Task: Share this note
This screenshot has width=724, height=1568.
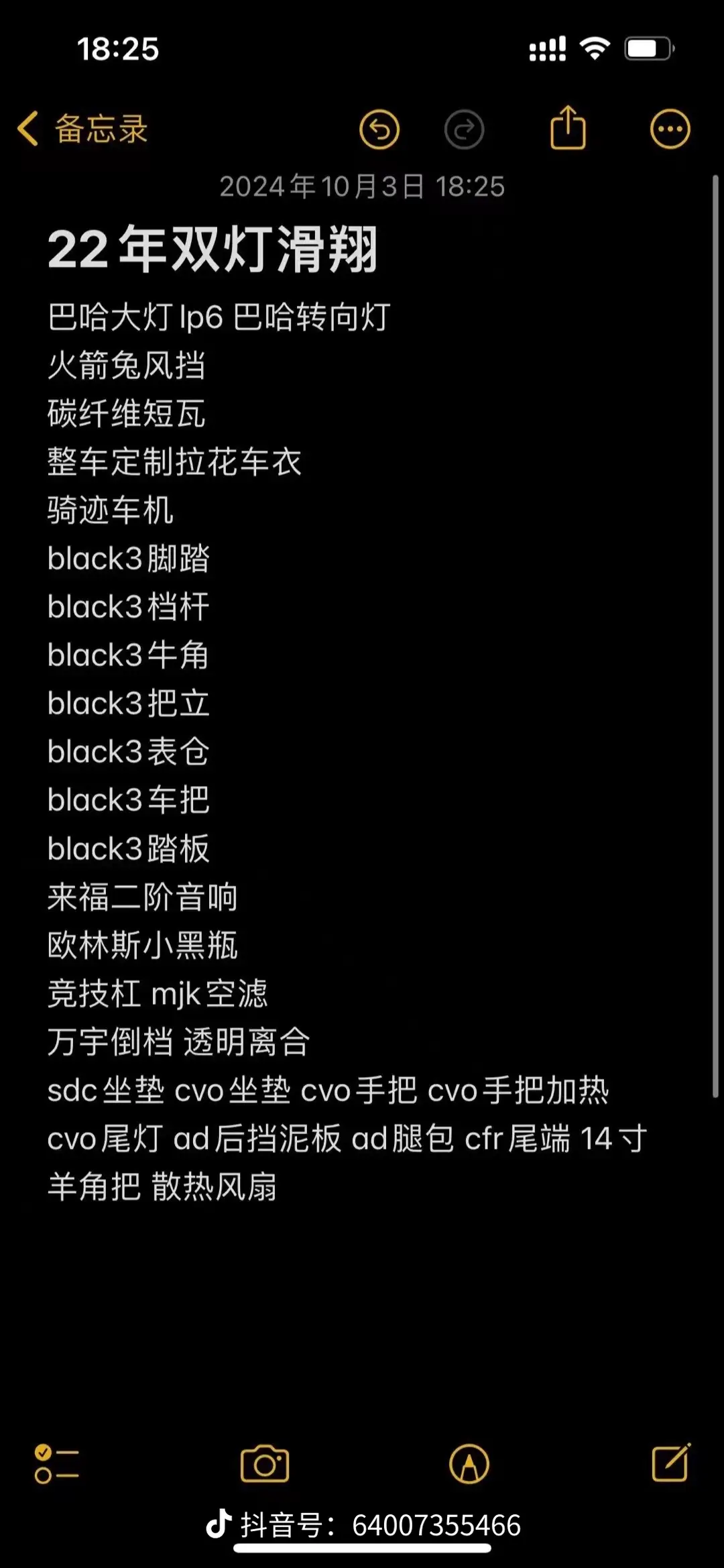Action: pos(568,127)
